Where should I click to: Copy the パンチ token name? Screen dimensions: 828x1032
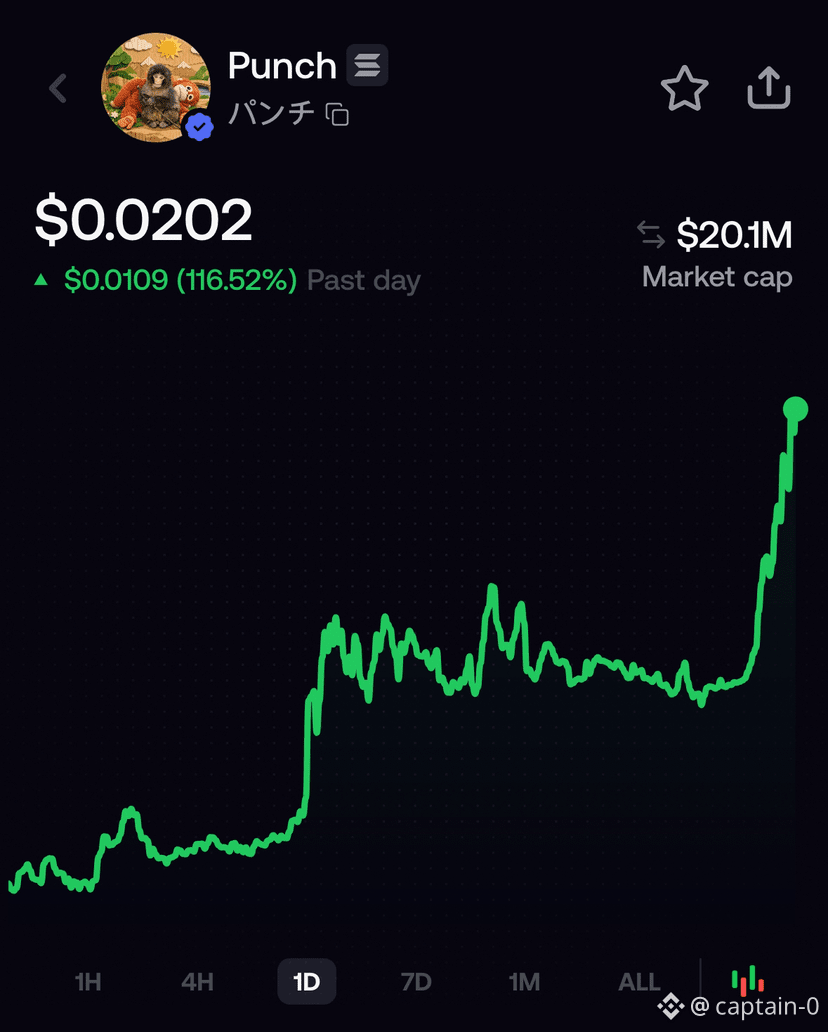point(339,115)
